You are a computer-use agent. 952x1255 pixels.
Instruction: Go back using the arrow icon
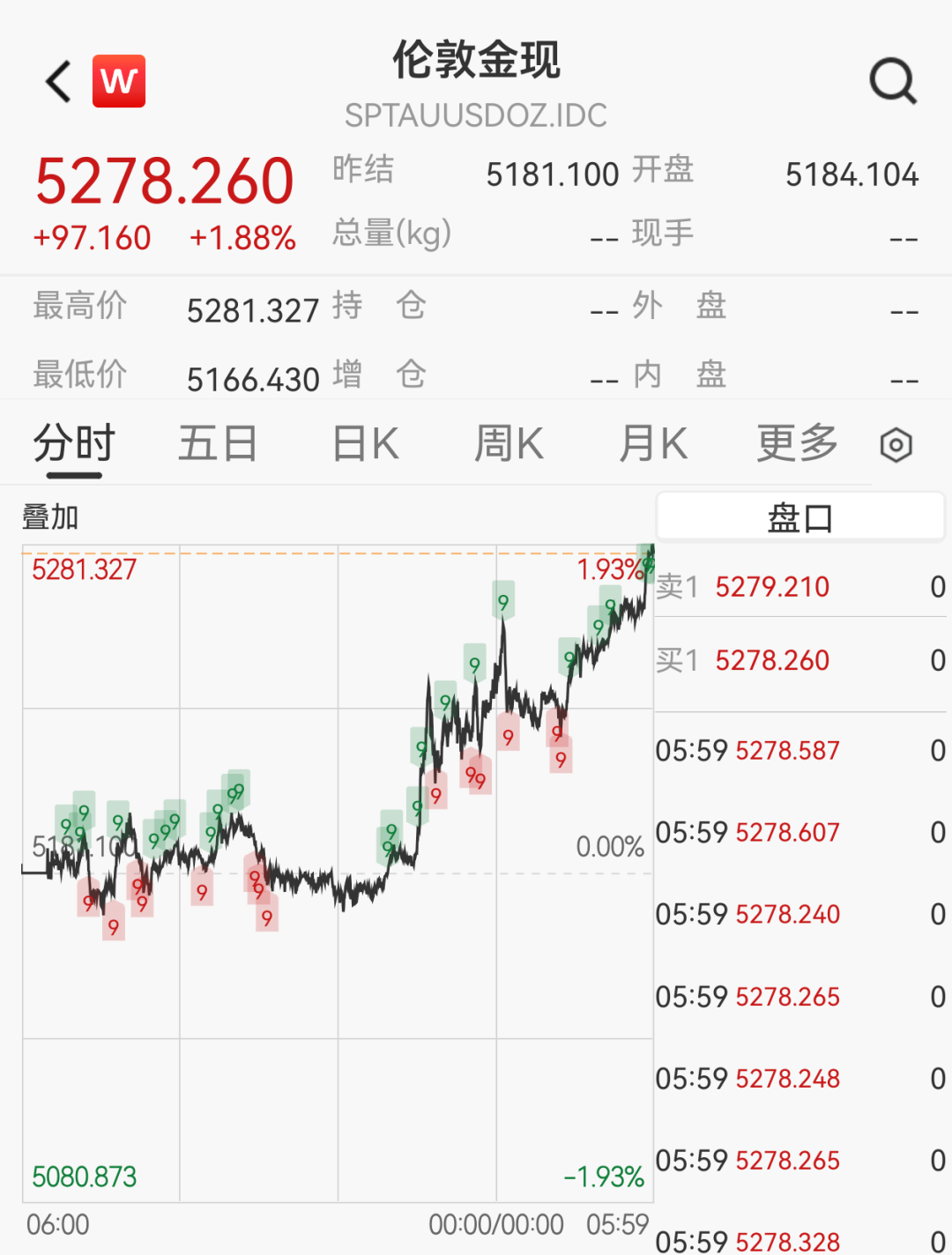tap(59, 82)
